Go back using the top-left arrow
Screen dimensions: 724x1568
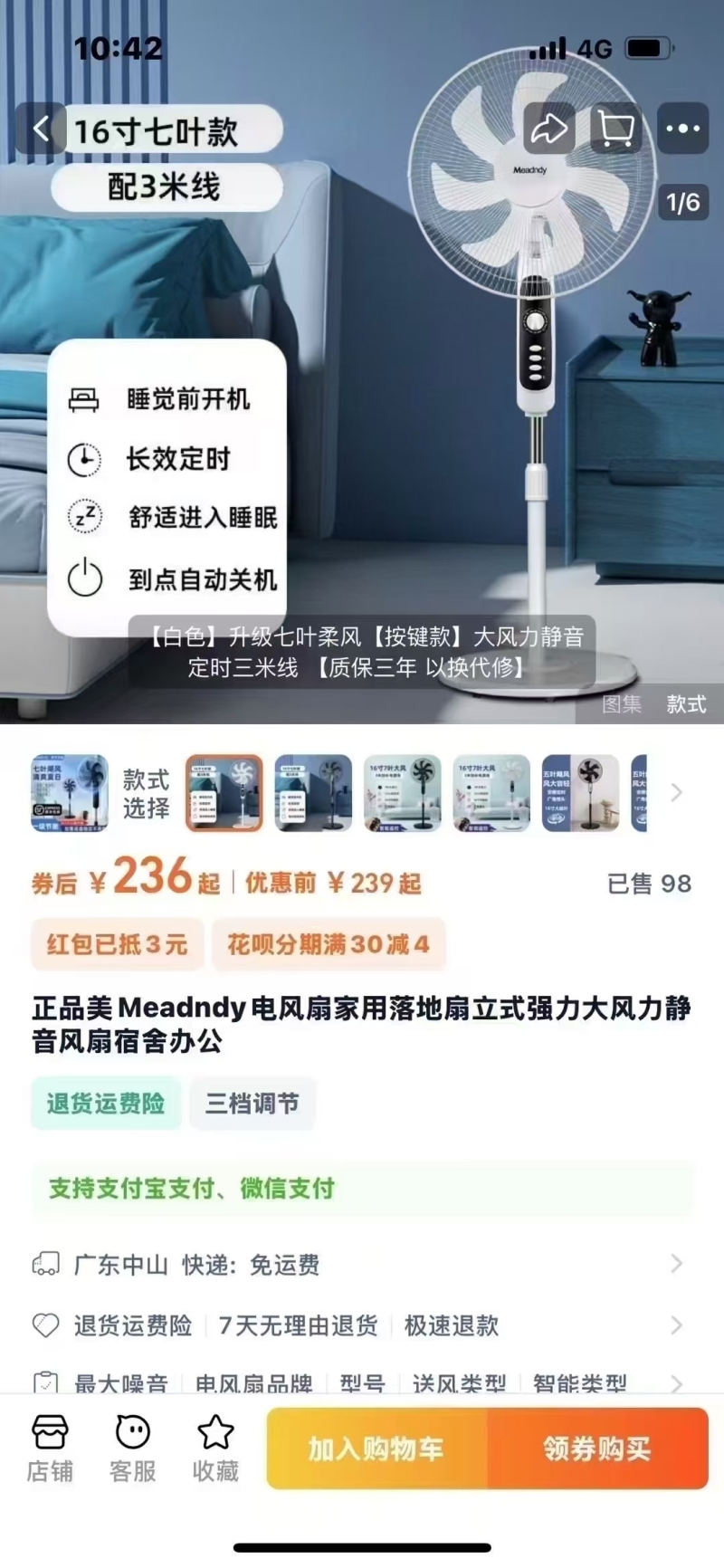pyautogui.click(x=41, y=129)
